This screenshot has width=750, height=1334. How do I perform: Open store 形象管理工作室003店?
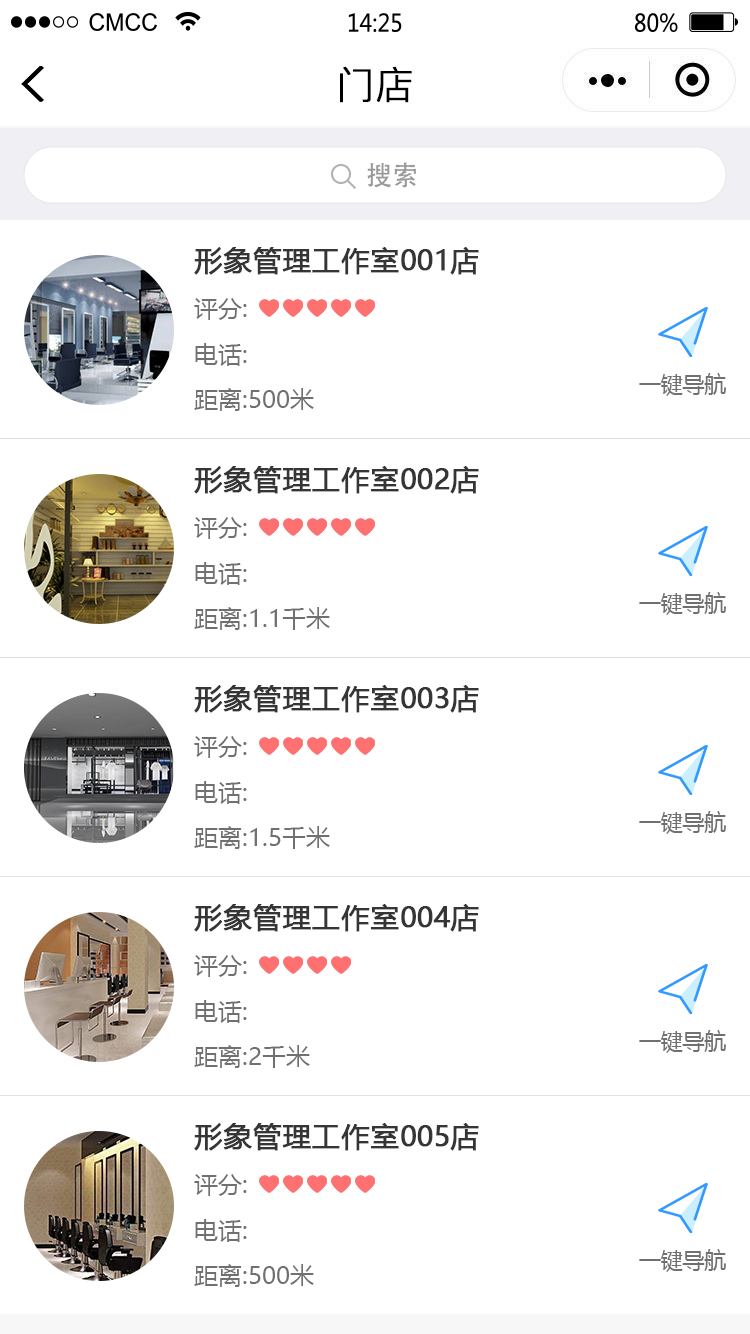point(336,700)
